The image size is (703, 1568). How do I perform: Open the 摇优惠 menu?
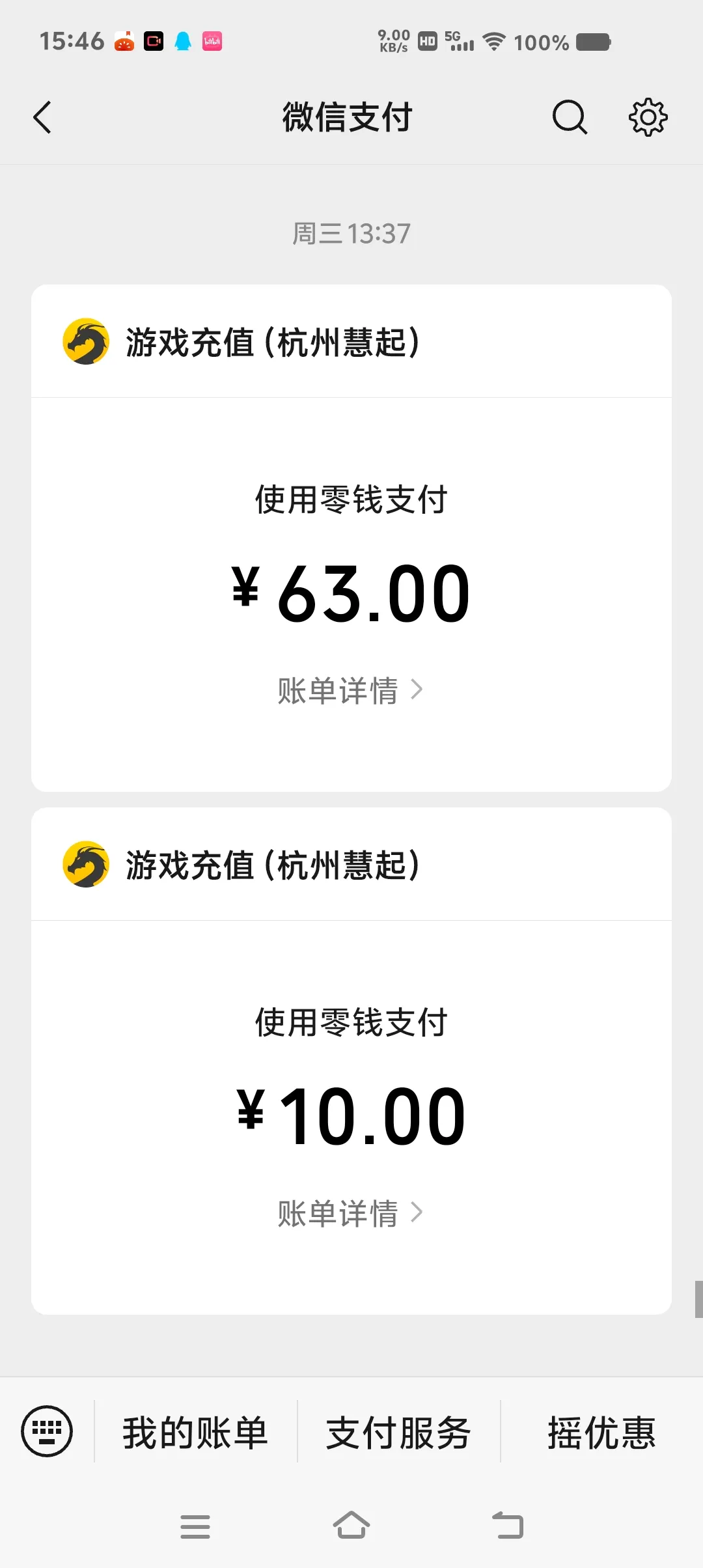(x=602, y=1432)
